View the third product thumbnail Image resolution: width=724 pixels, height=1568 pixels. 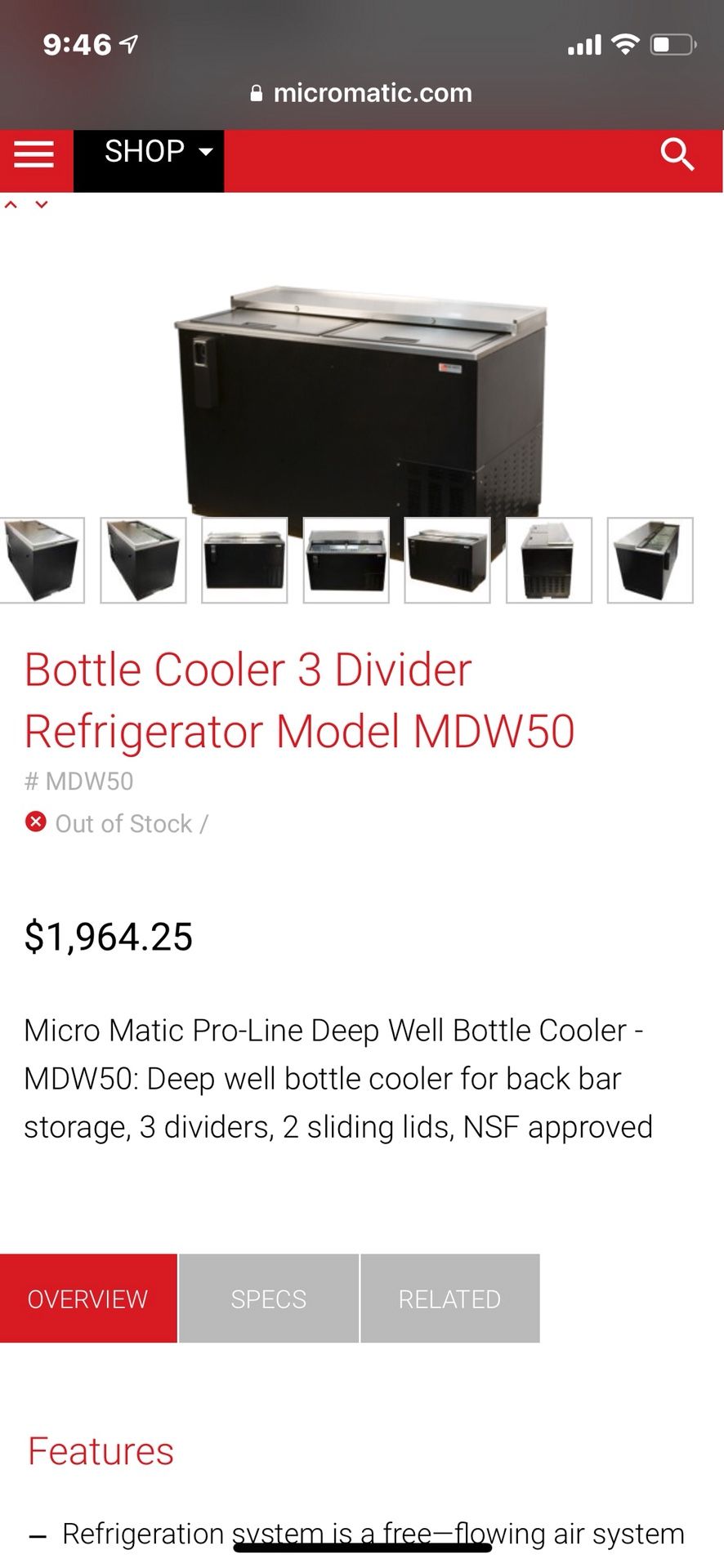(244, 560)
